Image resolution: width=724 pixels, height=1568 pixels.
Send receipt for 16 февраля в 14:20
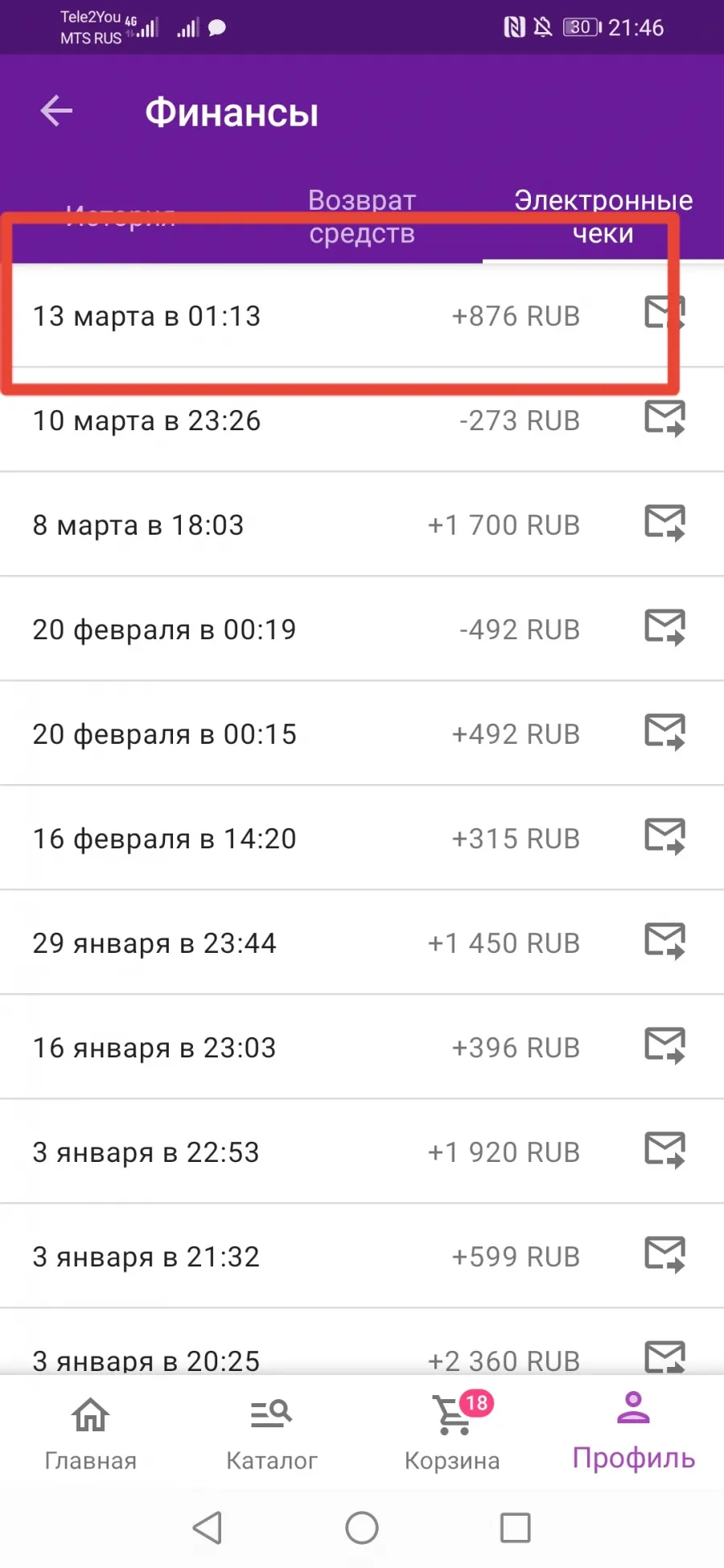[664, 837]
